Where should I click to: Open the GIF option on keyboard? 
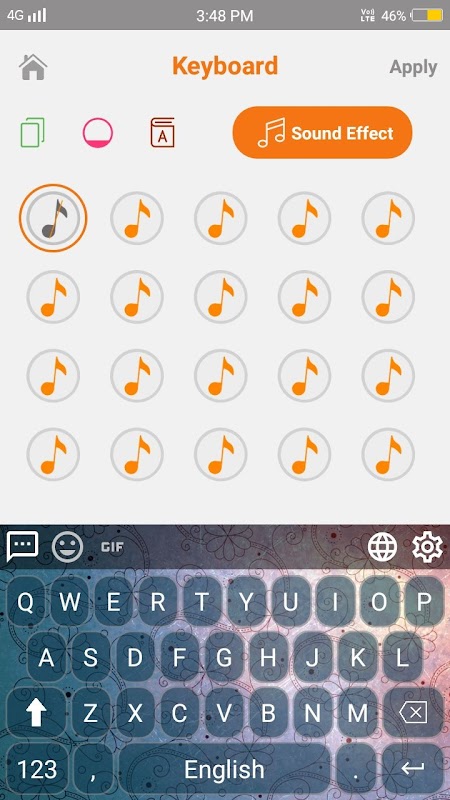coord(112,547)
